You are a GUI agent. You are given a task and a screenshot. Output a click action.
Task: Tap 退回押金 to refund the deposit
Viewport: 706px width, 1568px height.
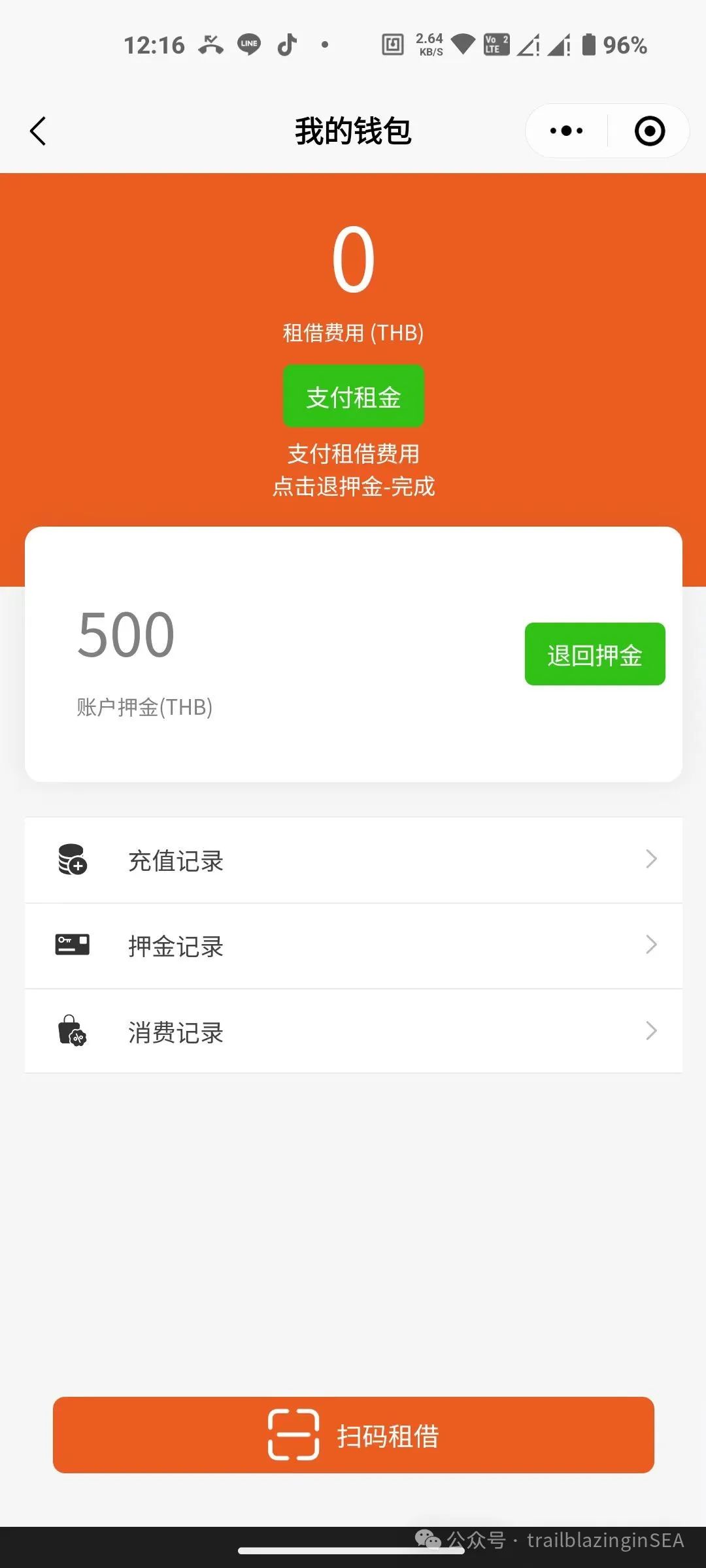tap(594, 654)
